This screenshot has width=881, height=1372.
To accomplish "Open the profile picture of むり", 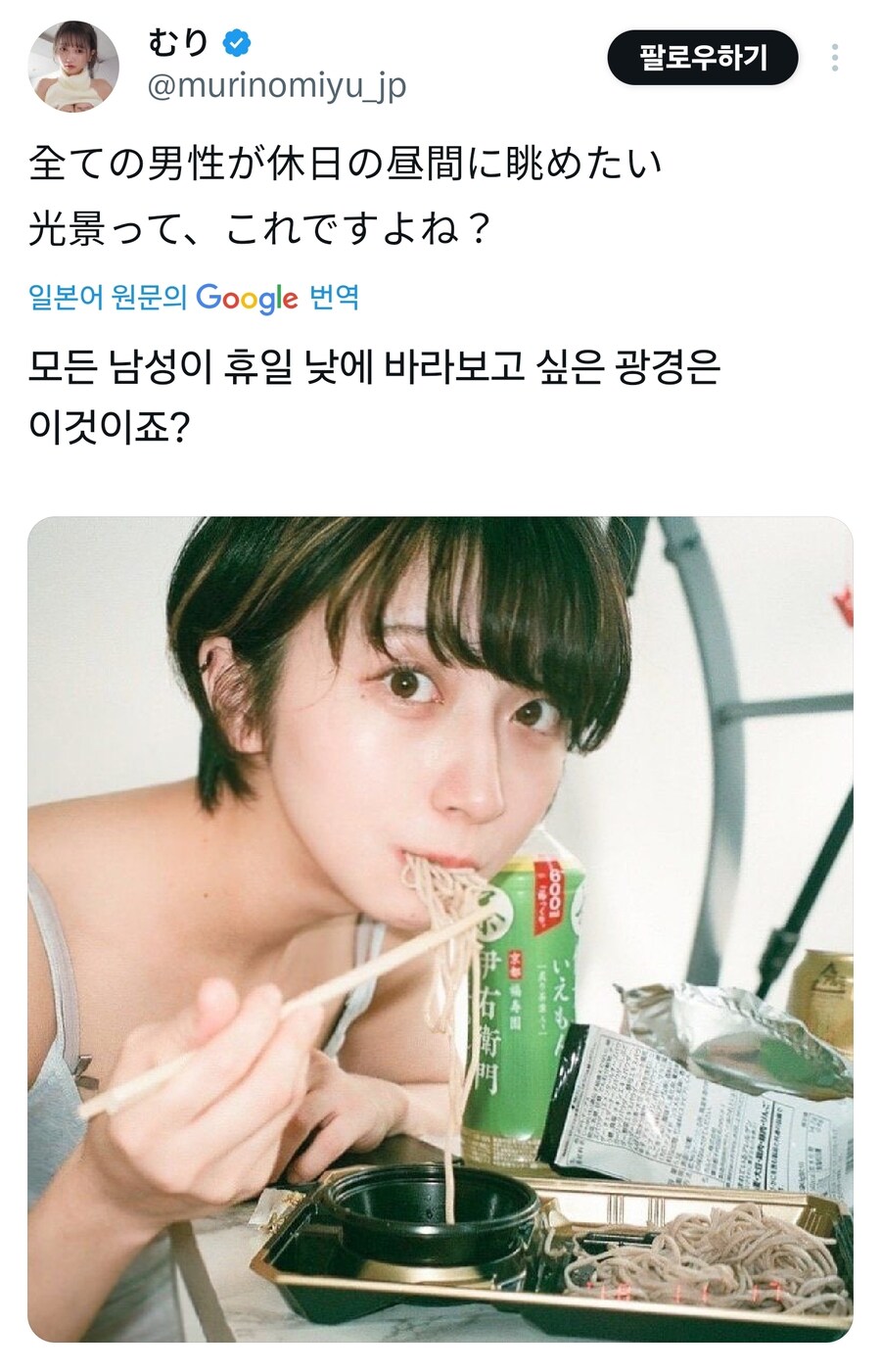I will [x=74, y=65].
